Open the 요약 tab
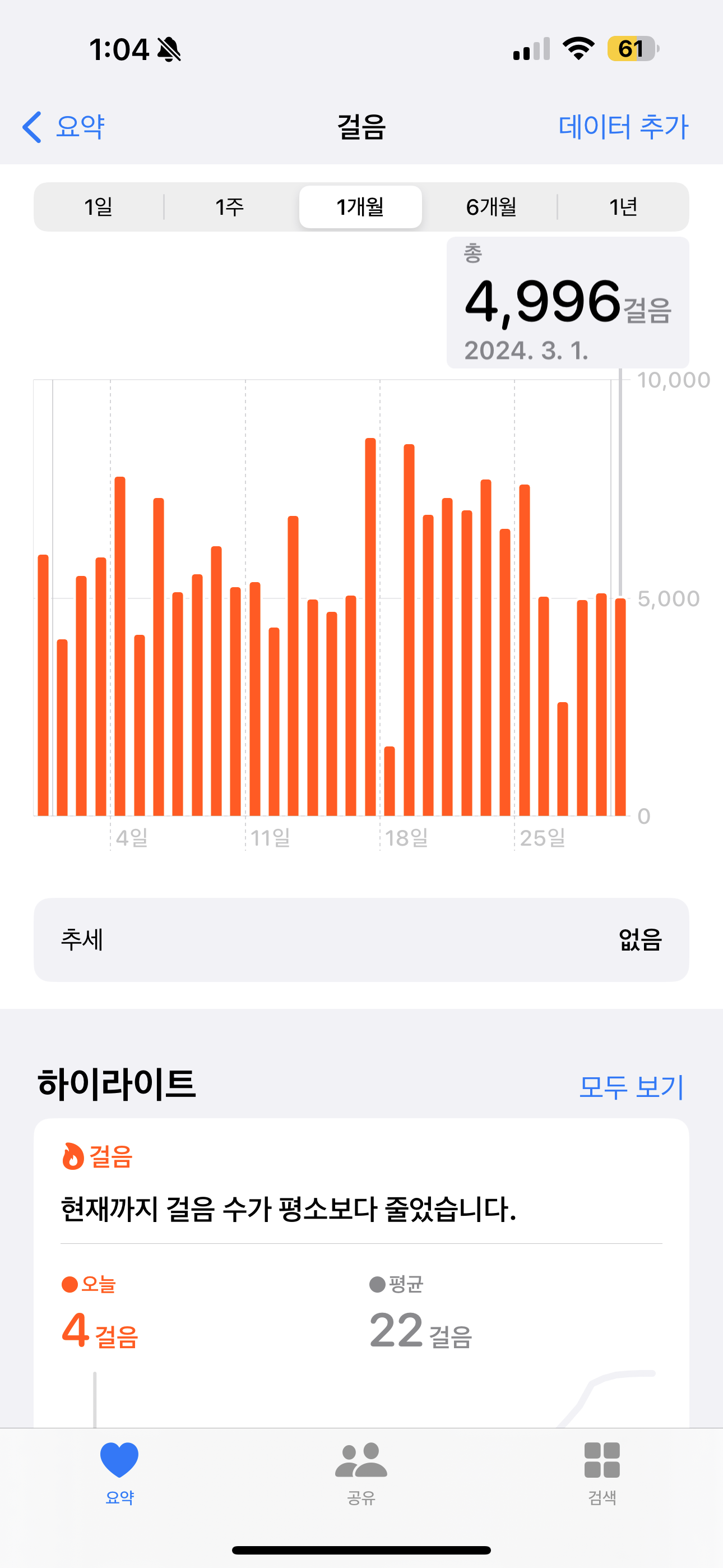The height and width of the screenshot is (1568, 723). point(119,1472)
